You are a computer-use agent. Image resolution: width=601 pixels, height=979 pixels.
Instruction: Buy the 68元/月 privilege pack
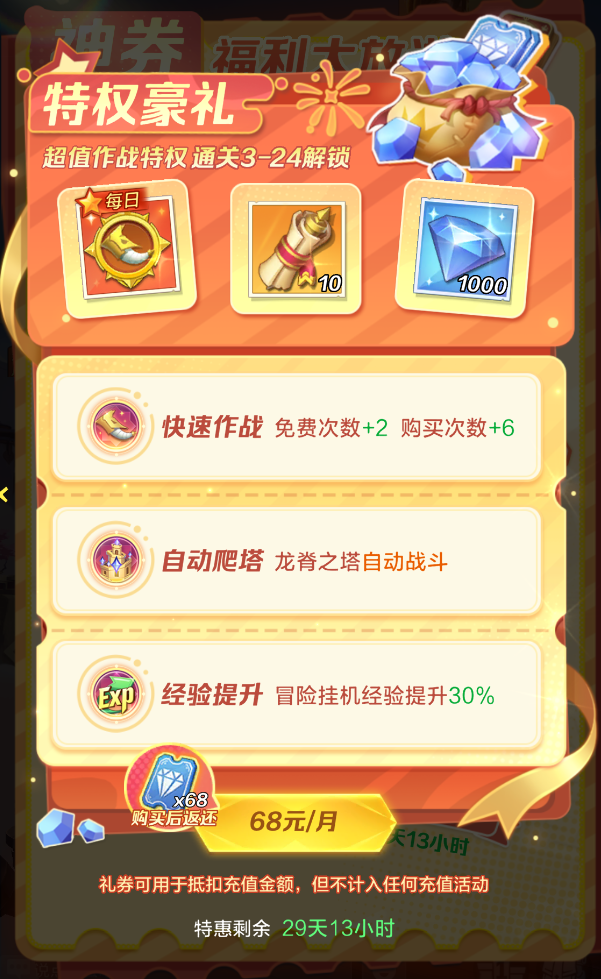click(295, 822)
